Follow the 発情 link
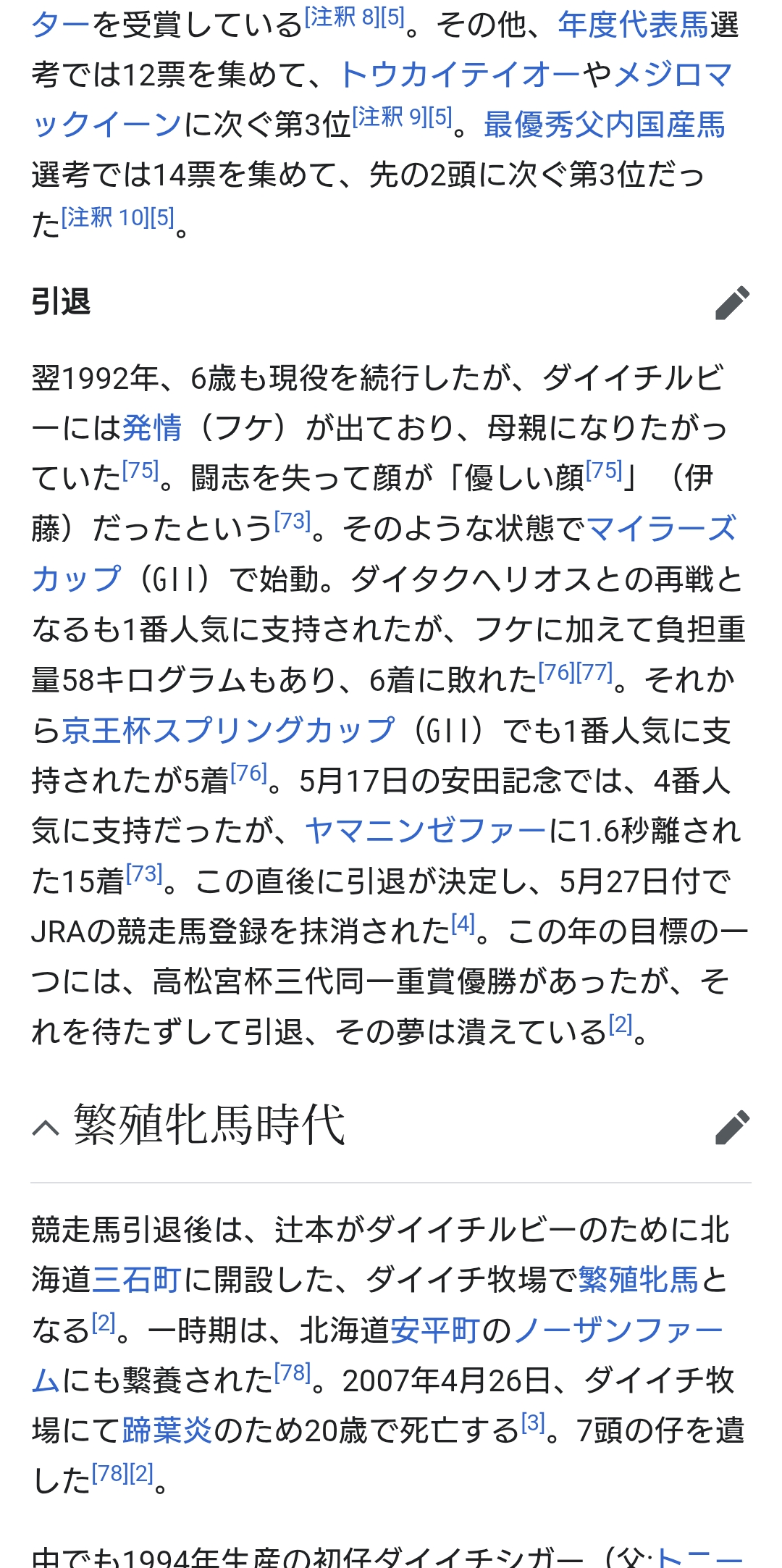The height and width of the screenshot is (1568, 782). click(x=152, y=428)
